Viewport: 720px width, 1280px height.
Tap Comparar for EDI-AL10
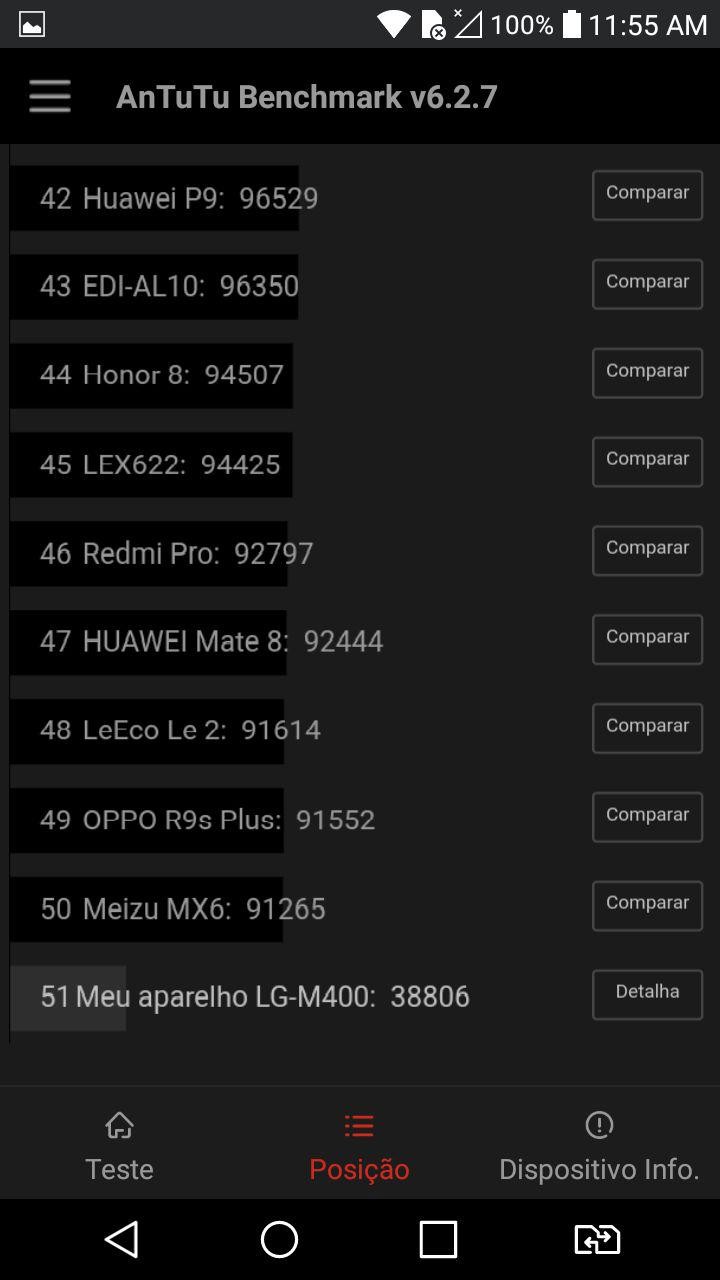point(647,283)
